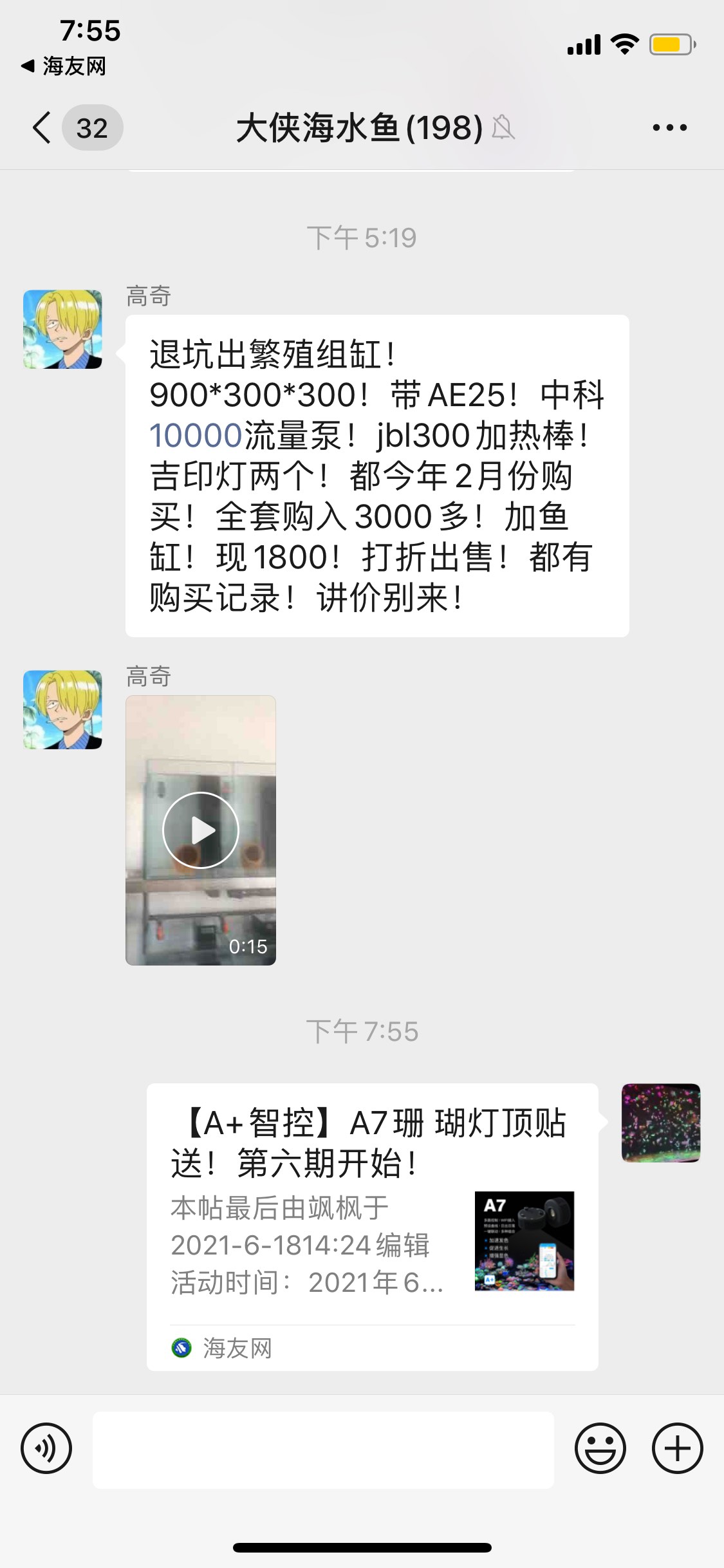This screenshot has height=1568, width=724.
Task: View 高奇's profile from the text message avatar
Action: [x=62, y=329]
